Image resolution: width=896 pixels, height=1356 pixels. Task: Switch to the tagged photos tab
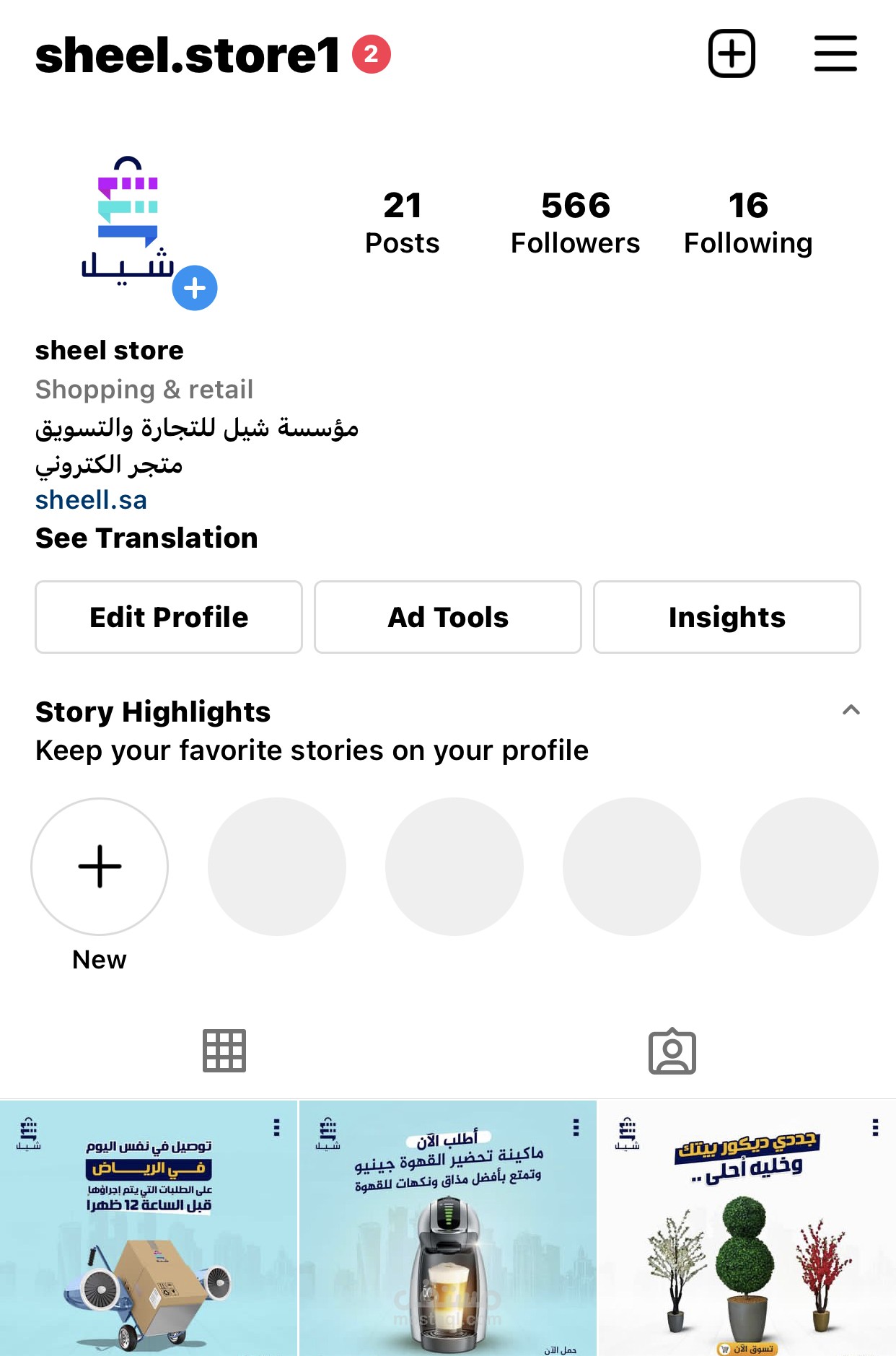672,1051
